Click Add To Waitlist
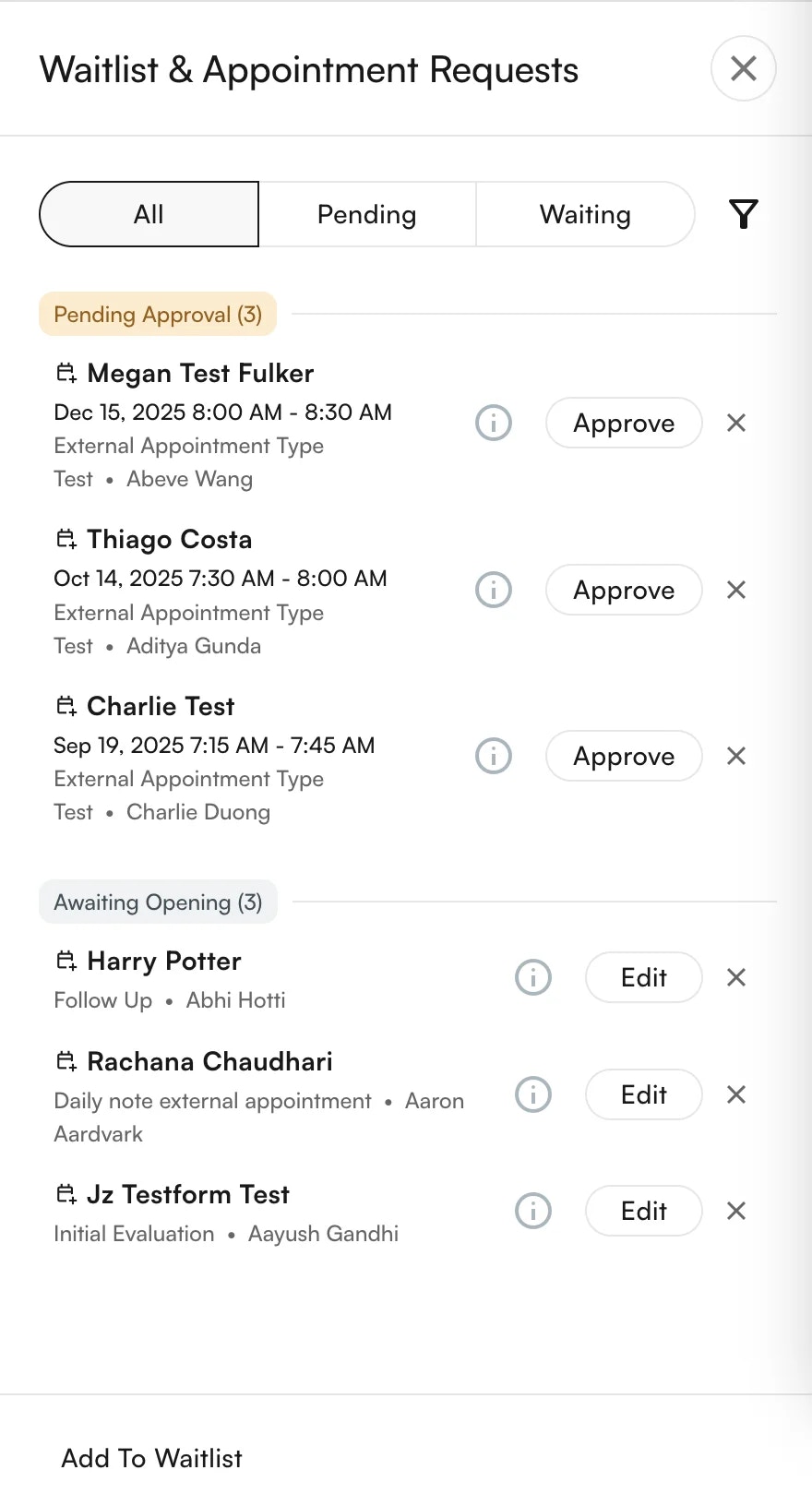The image size is (812, 1506). coord(151,1458)
